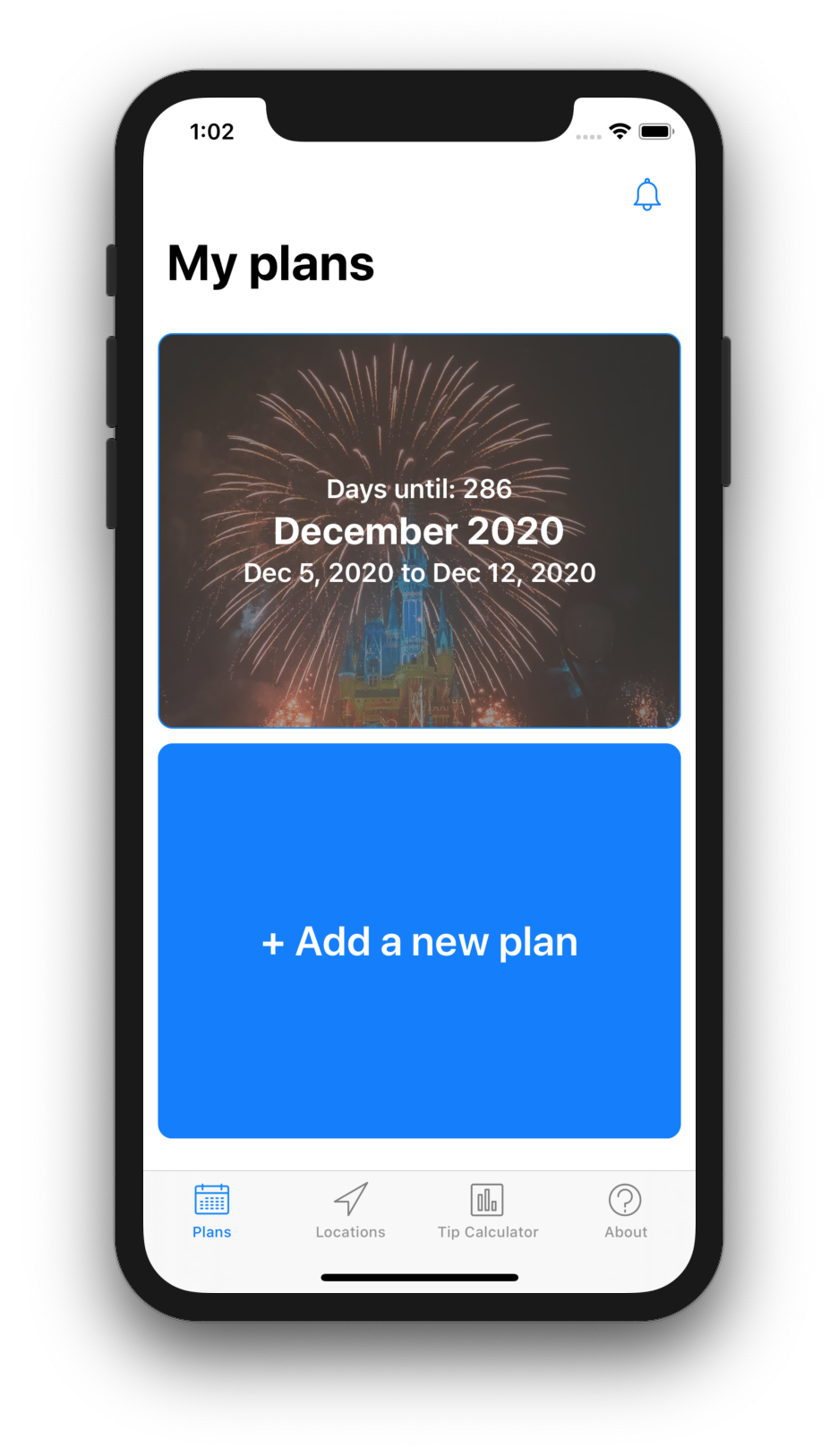Open the notifications bell
The image size is (838, 1456).
(646, 194)
